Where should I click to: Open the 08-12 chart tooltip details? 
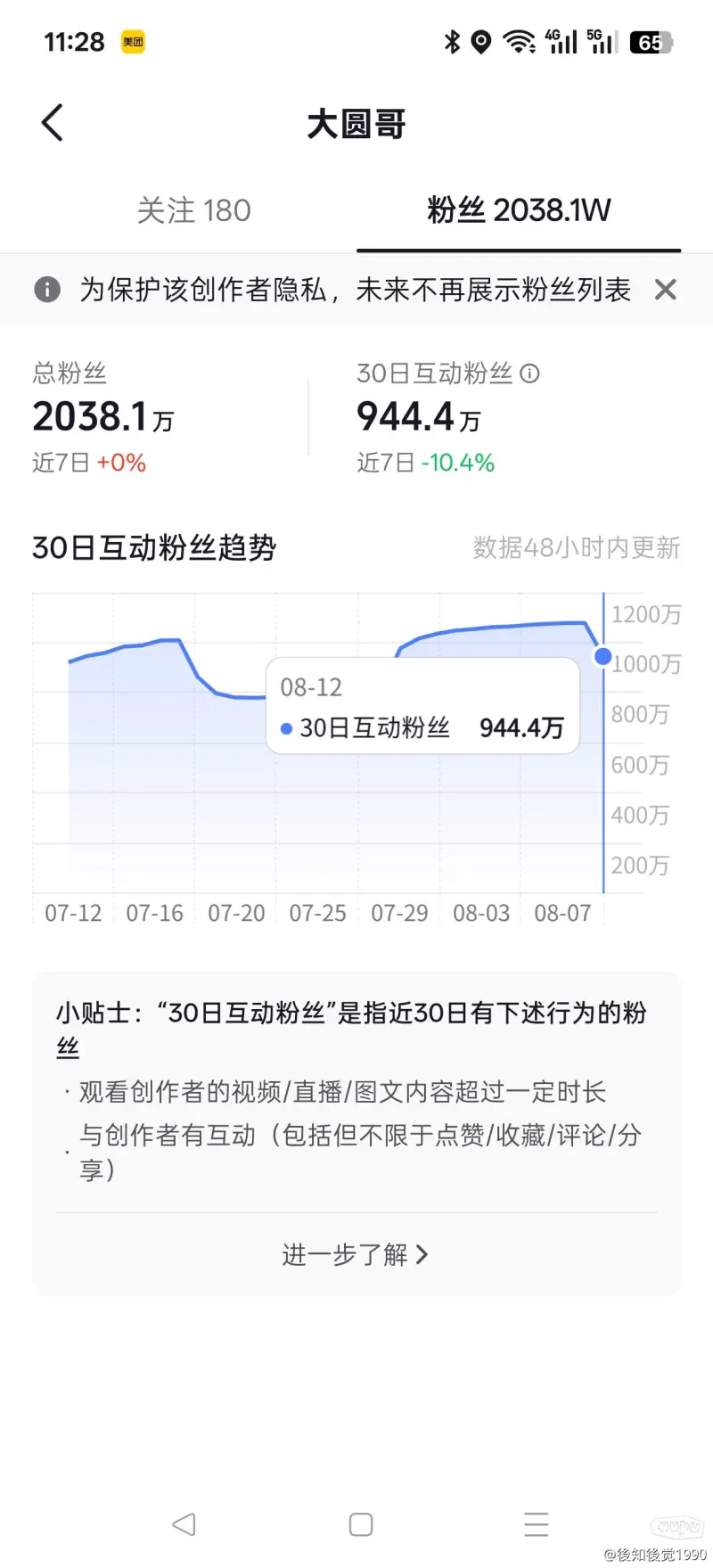coord(422,704)
